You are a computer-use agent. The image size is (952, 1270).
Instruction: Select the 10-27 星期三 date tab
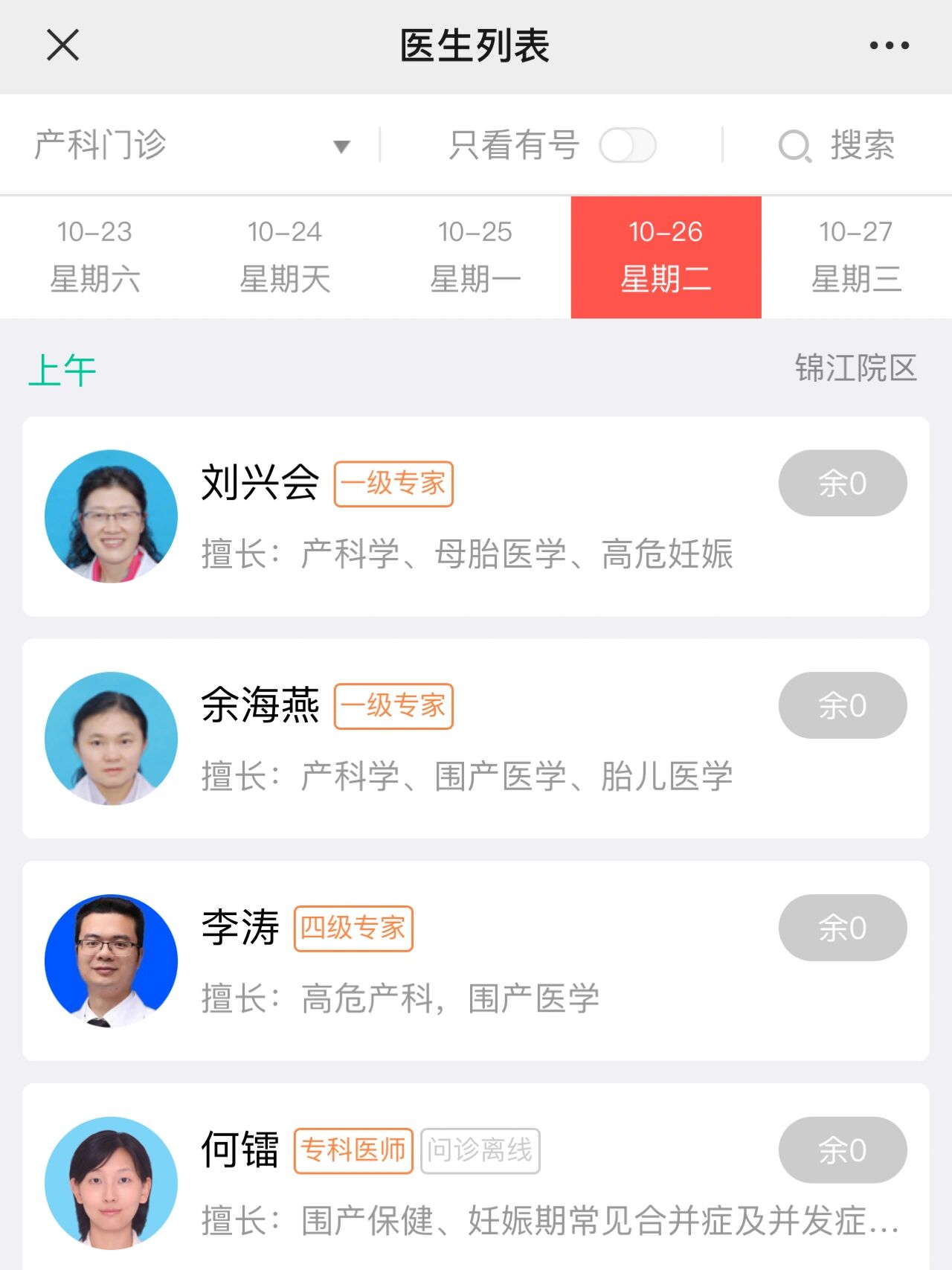pos(857,256)
